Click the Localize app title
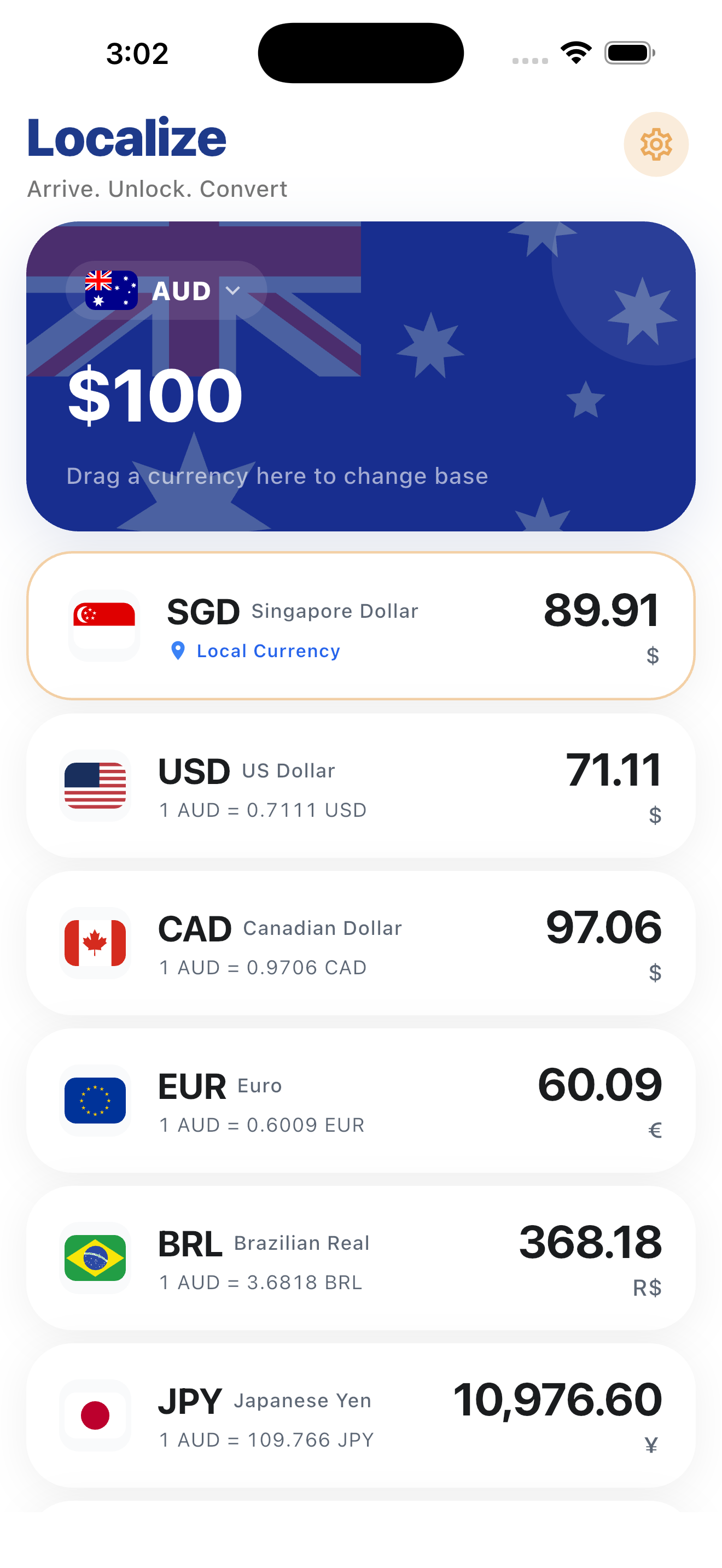This screenshot has height=1568, width=722. pyautogui.click(x=127, y=137)
